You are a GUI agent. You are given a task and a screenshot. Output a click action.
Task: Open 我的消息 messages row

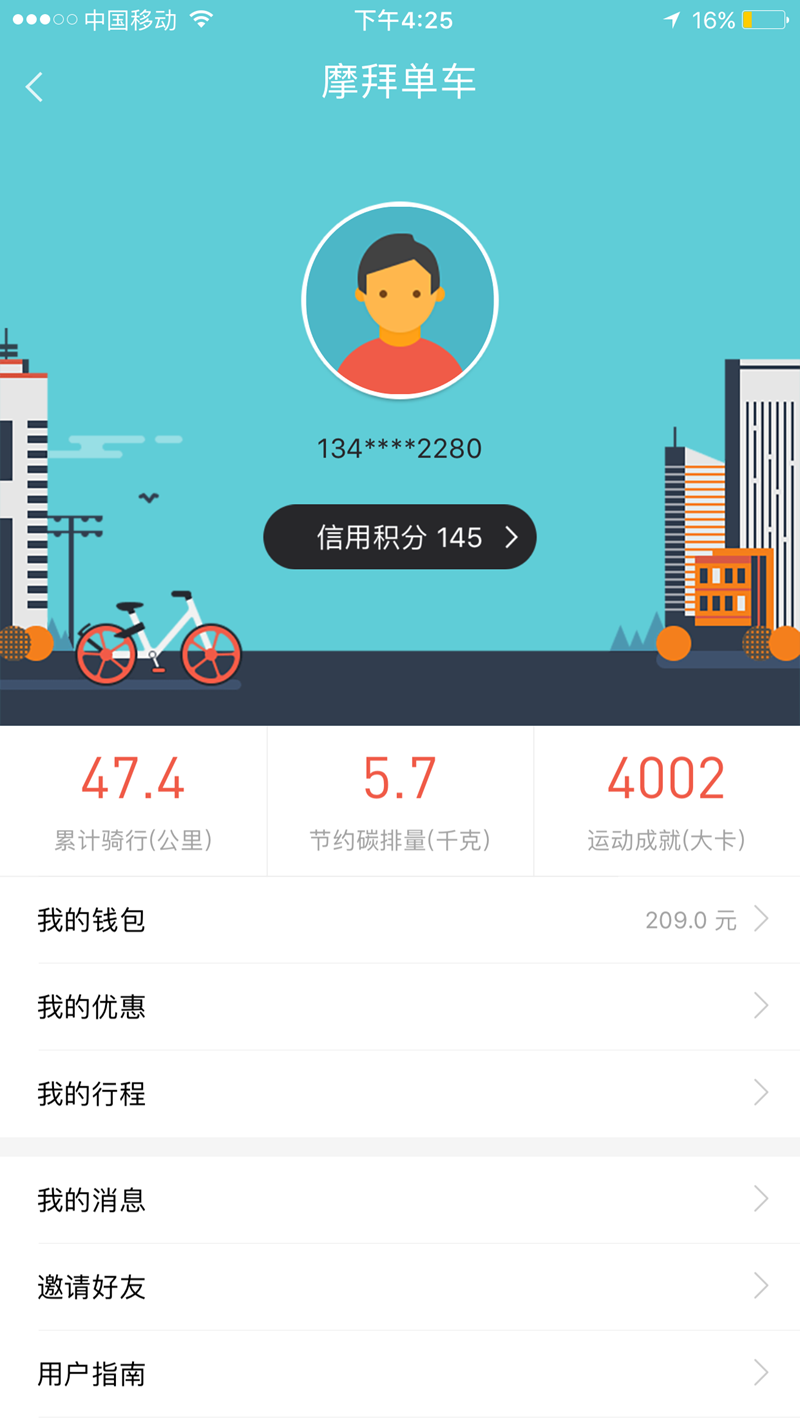point(400,1199)
